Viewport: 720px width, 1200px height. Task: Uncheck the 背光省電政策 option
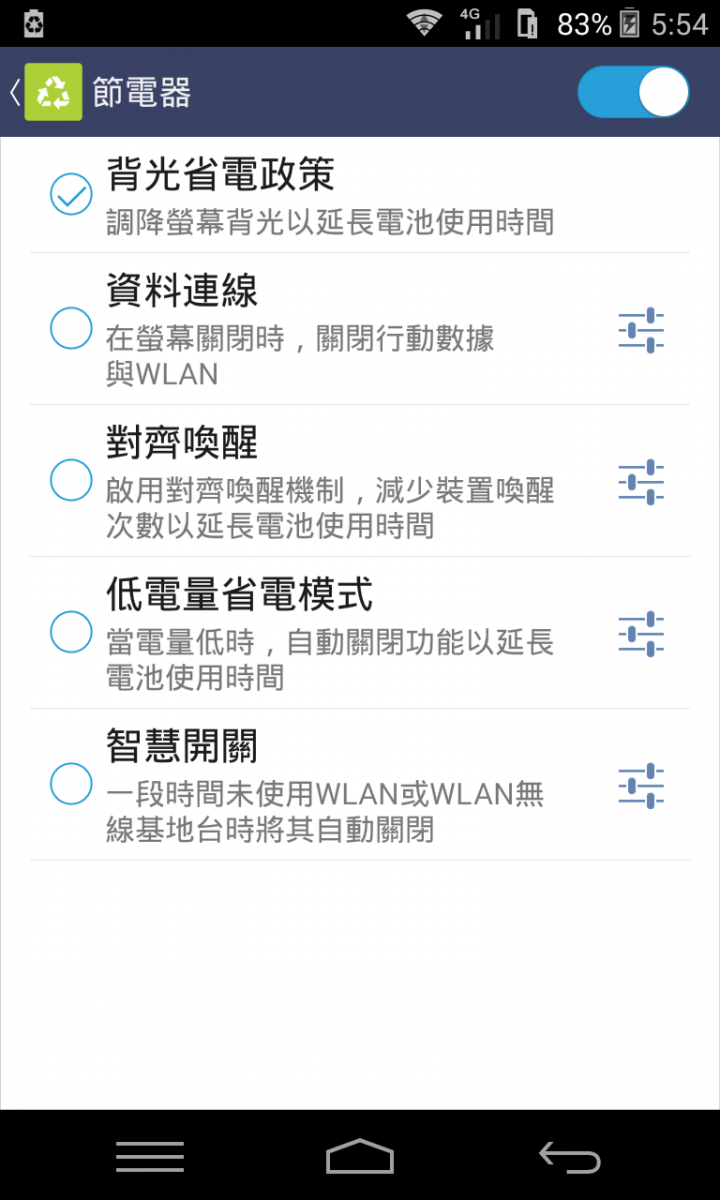72,195
